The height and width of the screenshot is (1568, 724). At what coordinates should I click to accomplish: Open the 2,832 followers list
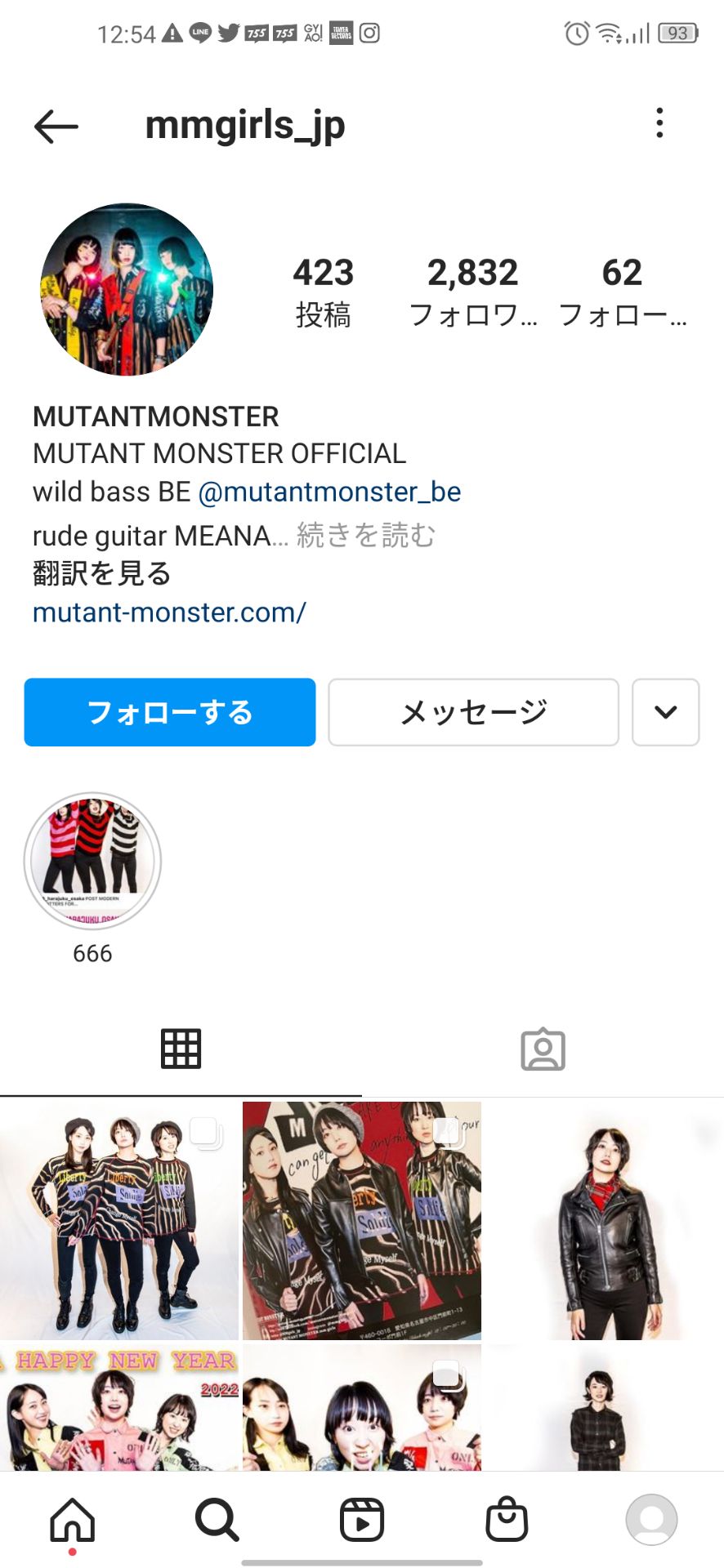pyautogui.click(x=472, y=292)
